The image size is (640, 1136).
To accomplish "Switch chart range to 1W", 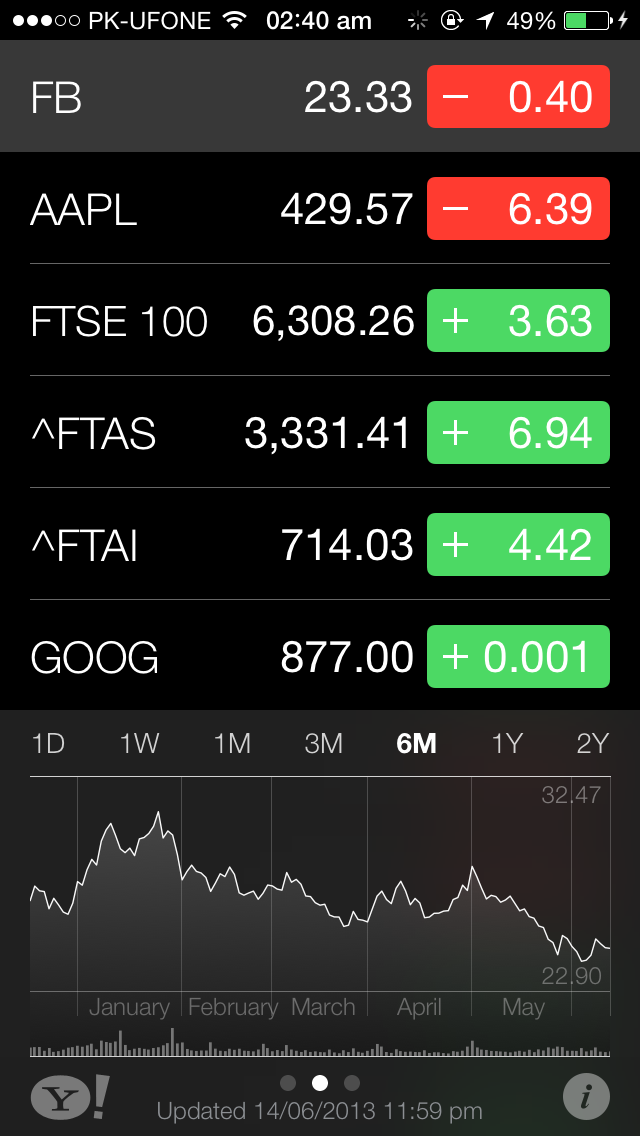I will (x=140, y=743).
